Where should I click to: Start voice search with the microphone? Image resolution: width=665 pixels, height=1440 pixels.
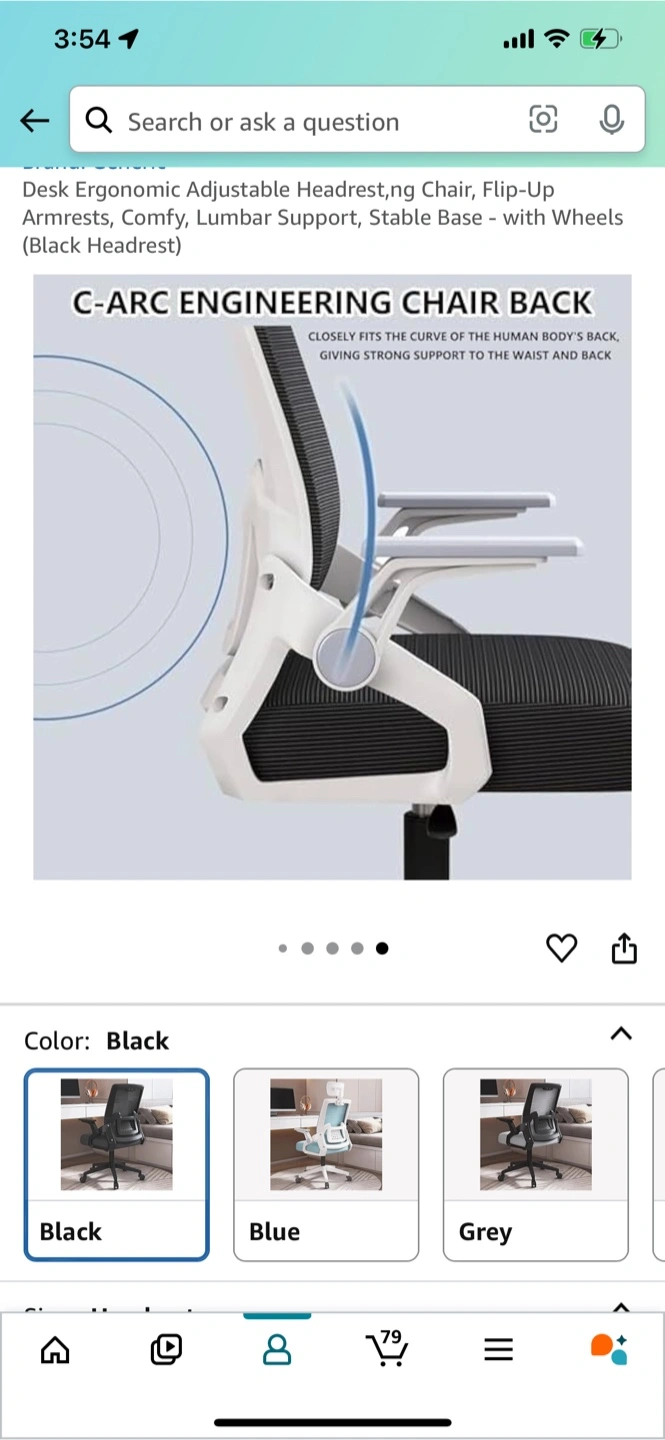tap(611, 121)
